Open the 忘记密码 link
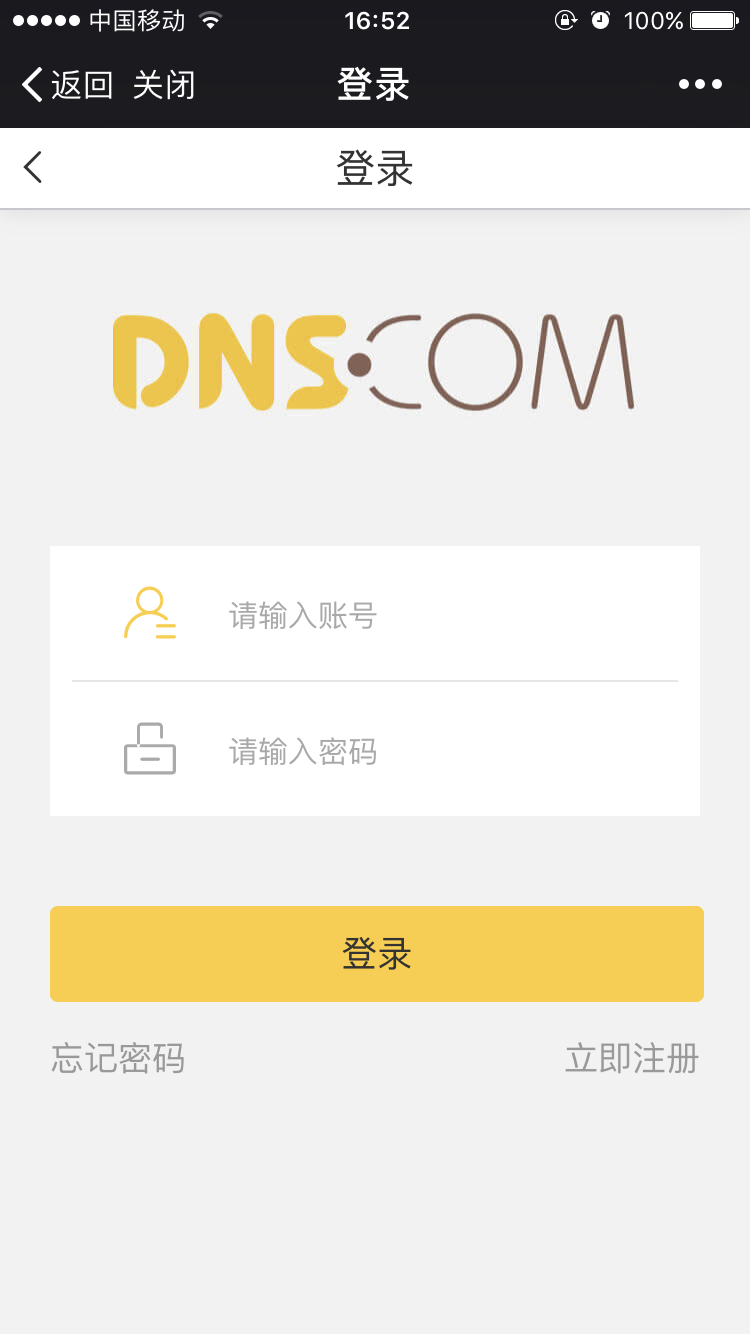Viewport: 750px width, 1334px height. click(118, 1058)
